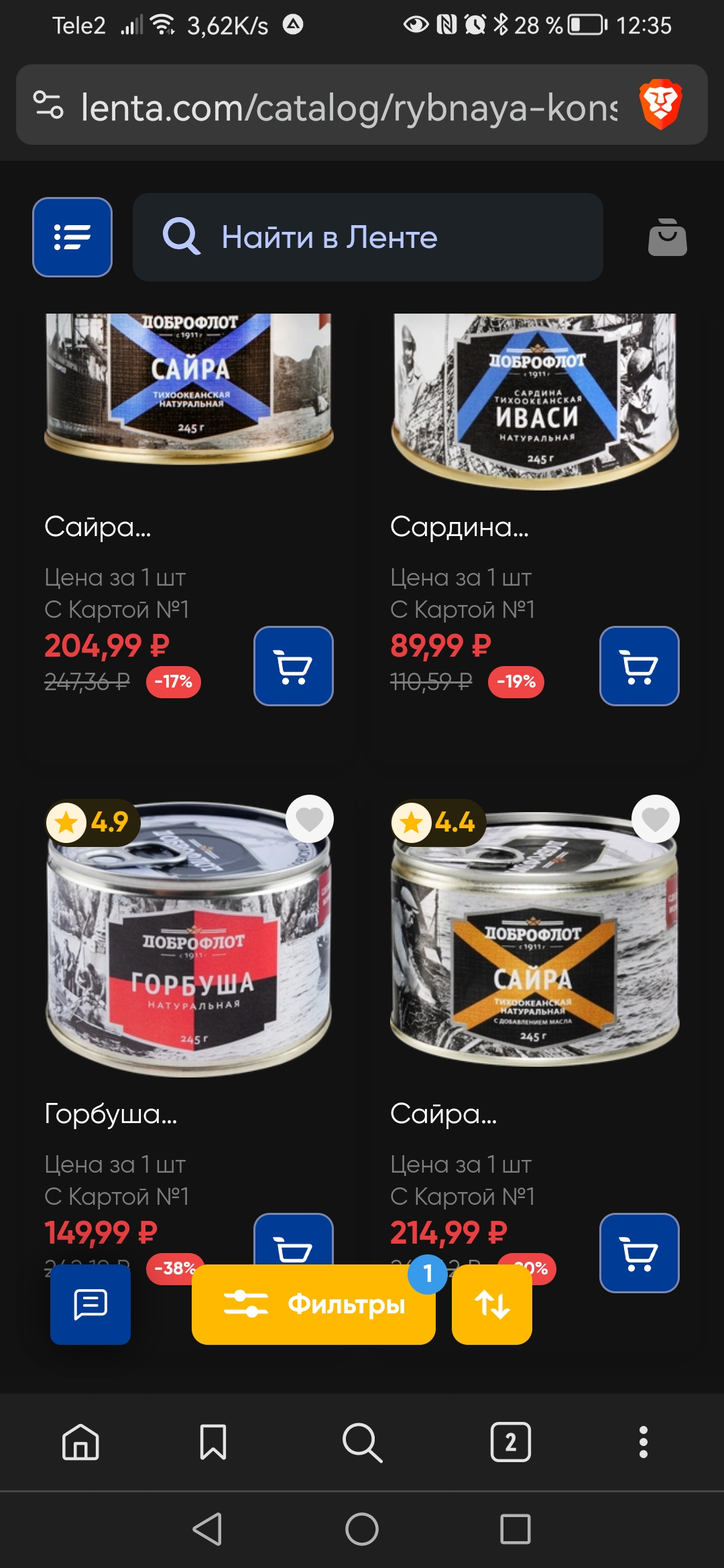
Task: Open browser overflow menu
Action: pyautogui.click(x=643, y=1442)
